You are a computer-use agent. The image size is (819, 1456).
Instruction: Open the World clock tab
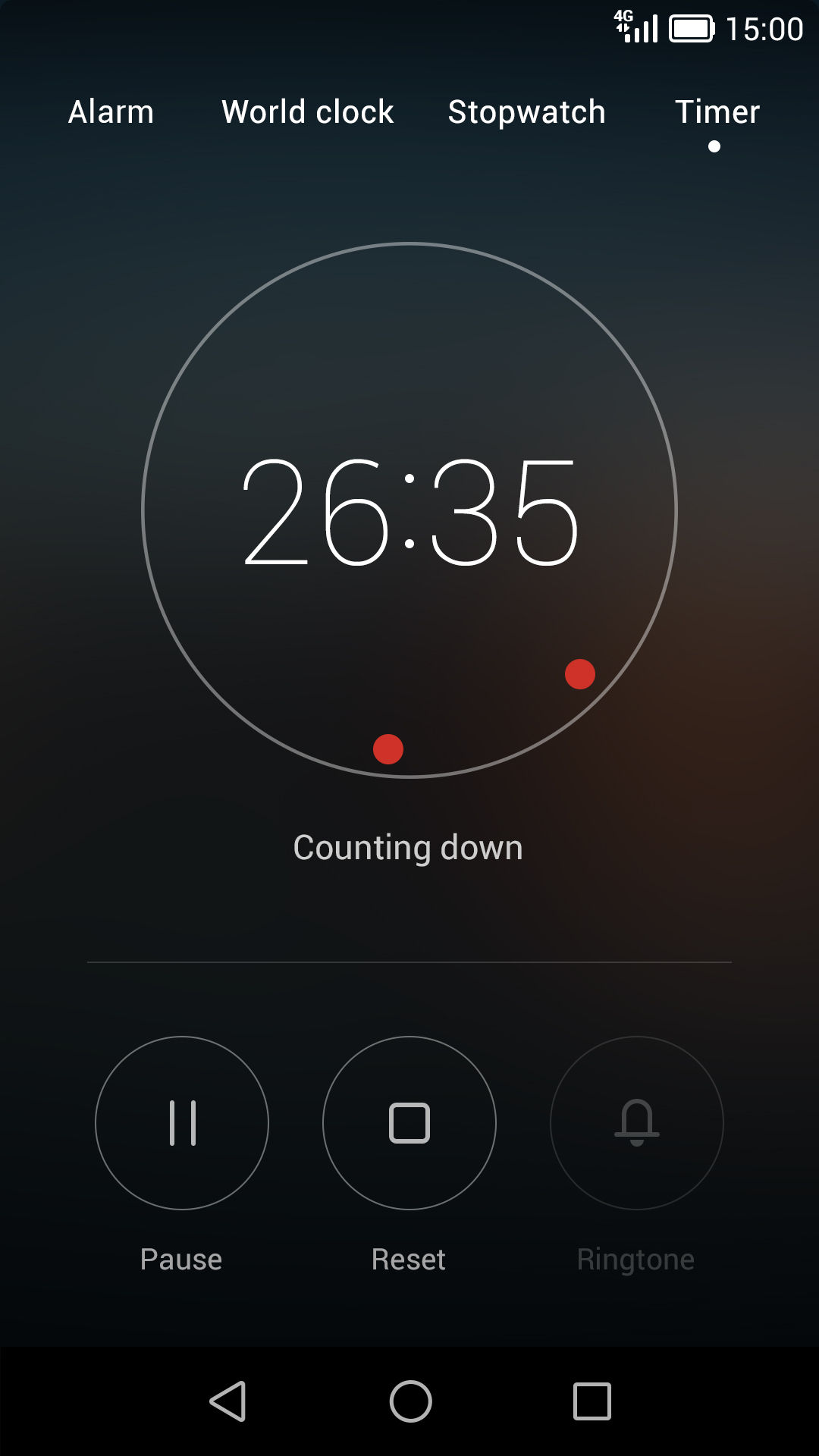click(x=307, y=112)
